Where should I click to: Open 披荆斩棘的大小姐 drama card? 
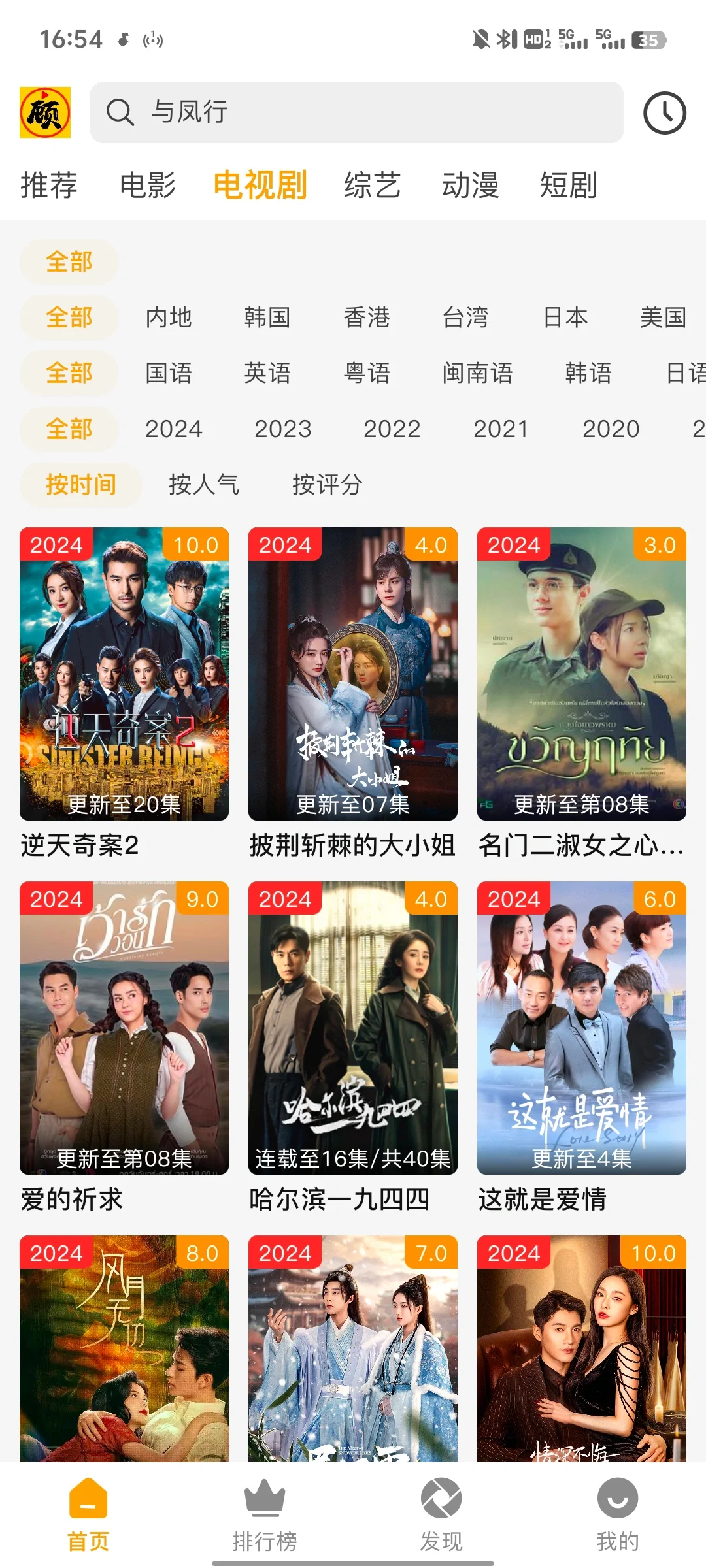(x=353, y=674)
